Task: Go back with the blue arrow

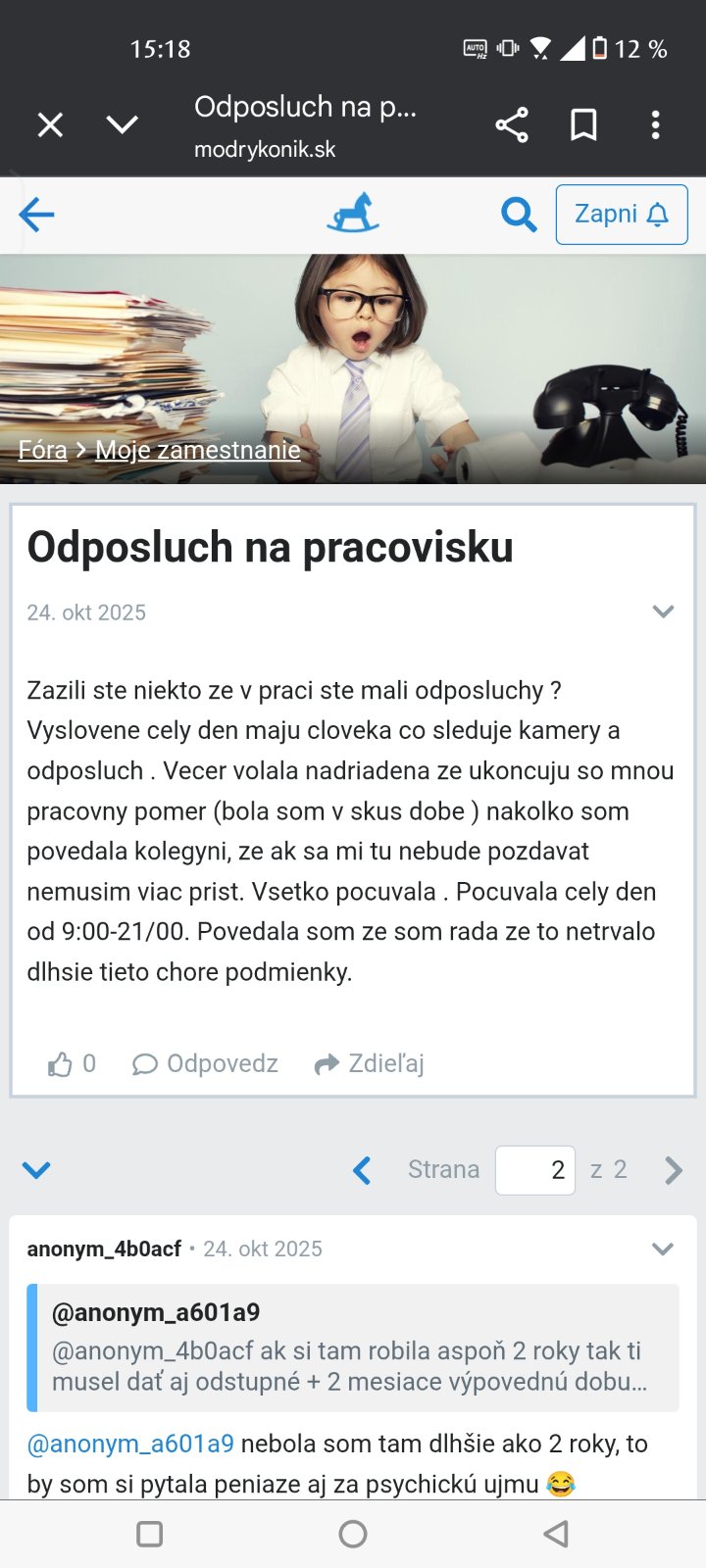Action: click(36, 214)
